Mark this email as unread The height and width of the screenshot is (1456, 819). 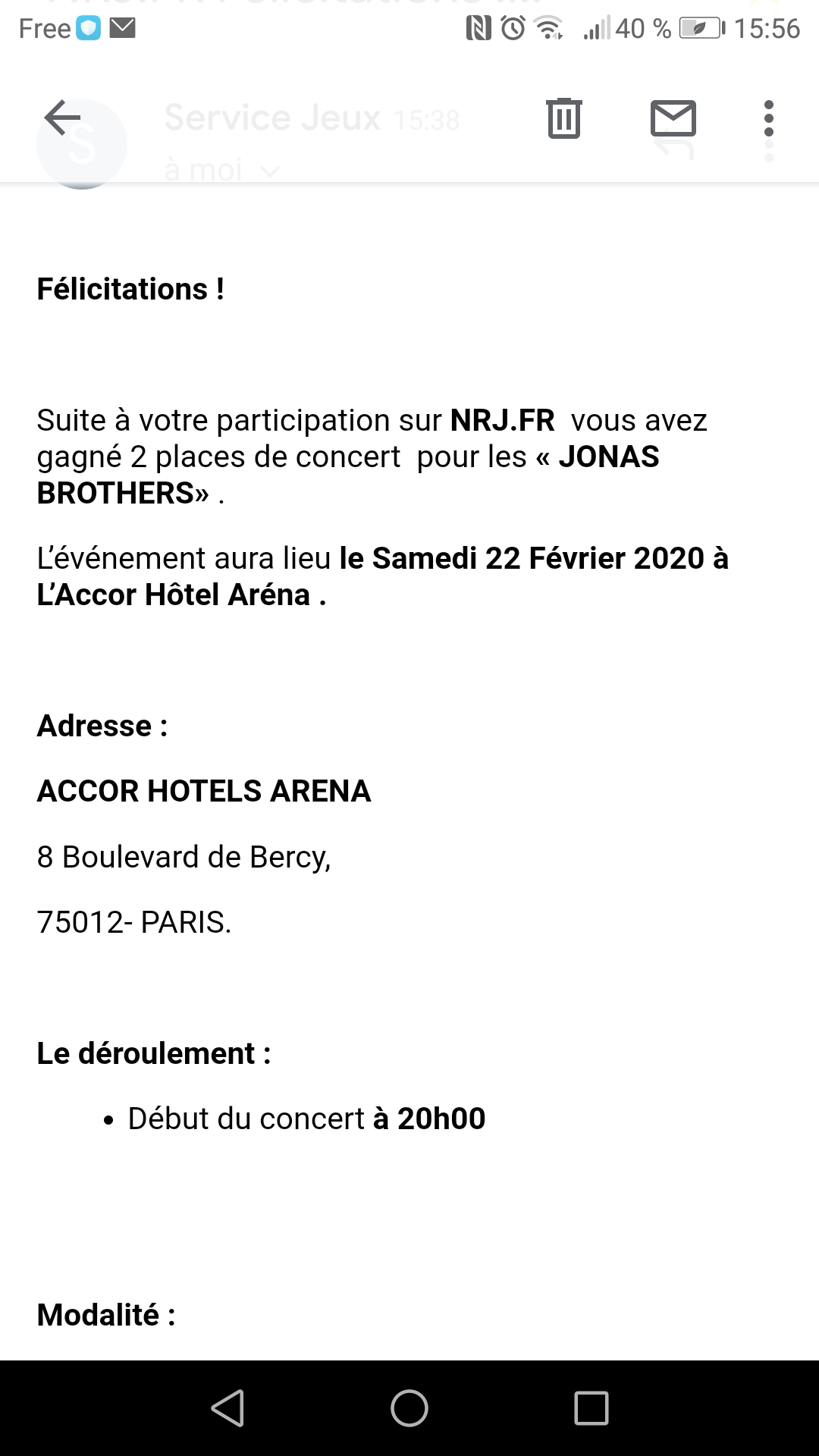pyautogui.click(x=673, y=119)
